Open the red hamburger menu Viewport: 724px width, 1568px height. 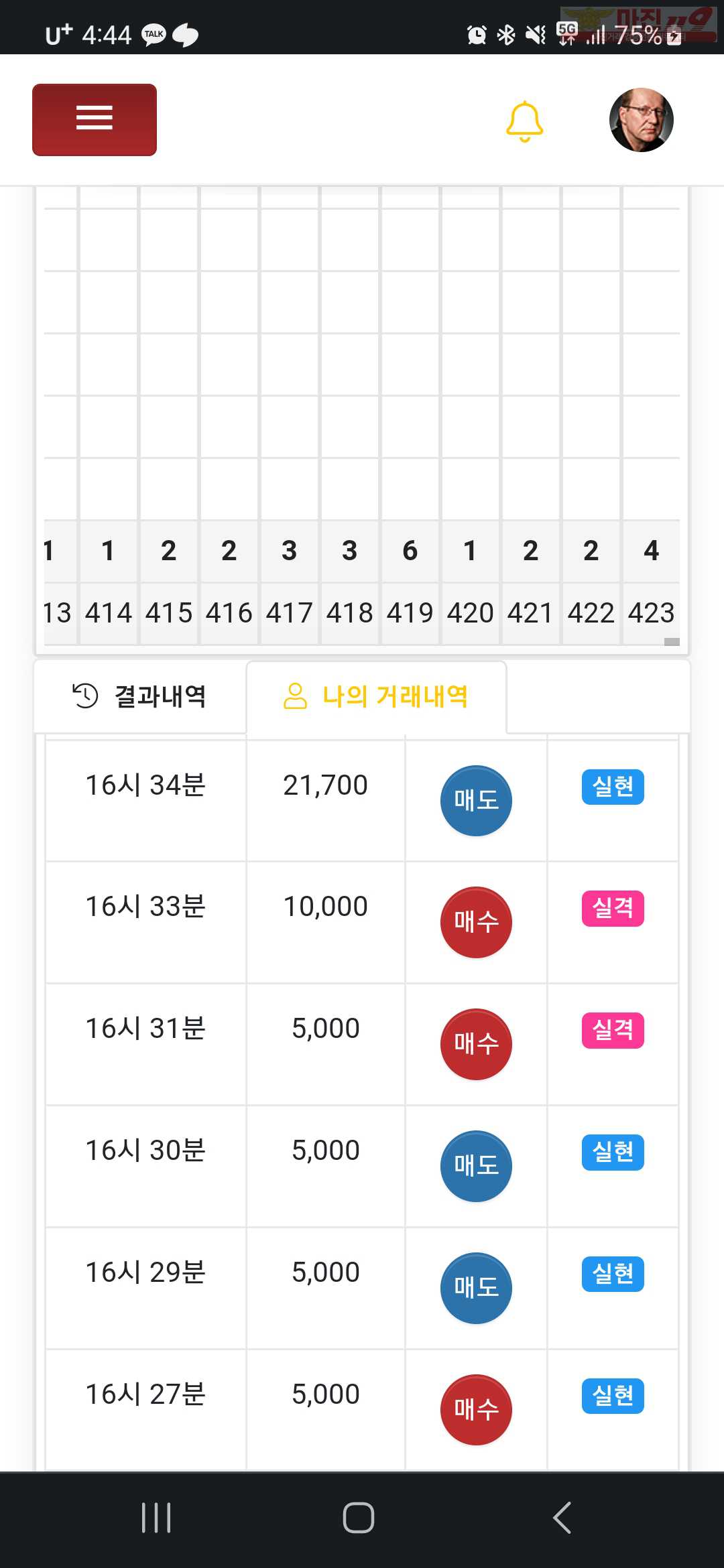coord(95,120)
